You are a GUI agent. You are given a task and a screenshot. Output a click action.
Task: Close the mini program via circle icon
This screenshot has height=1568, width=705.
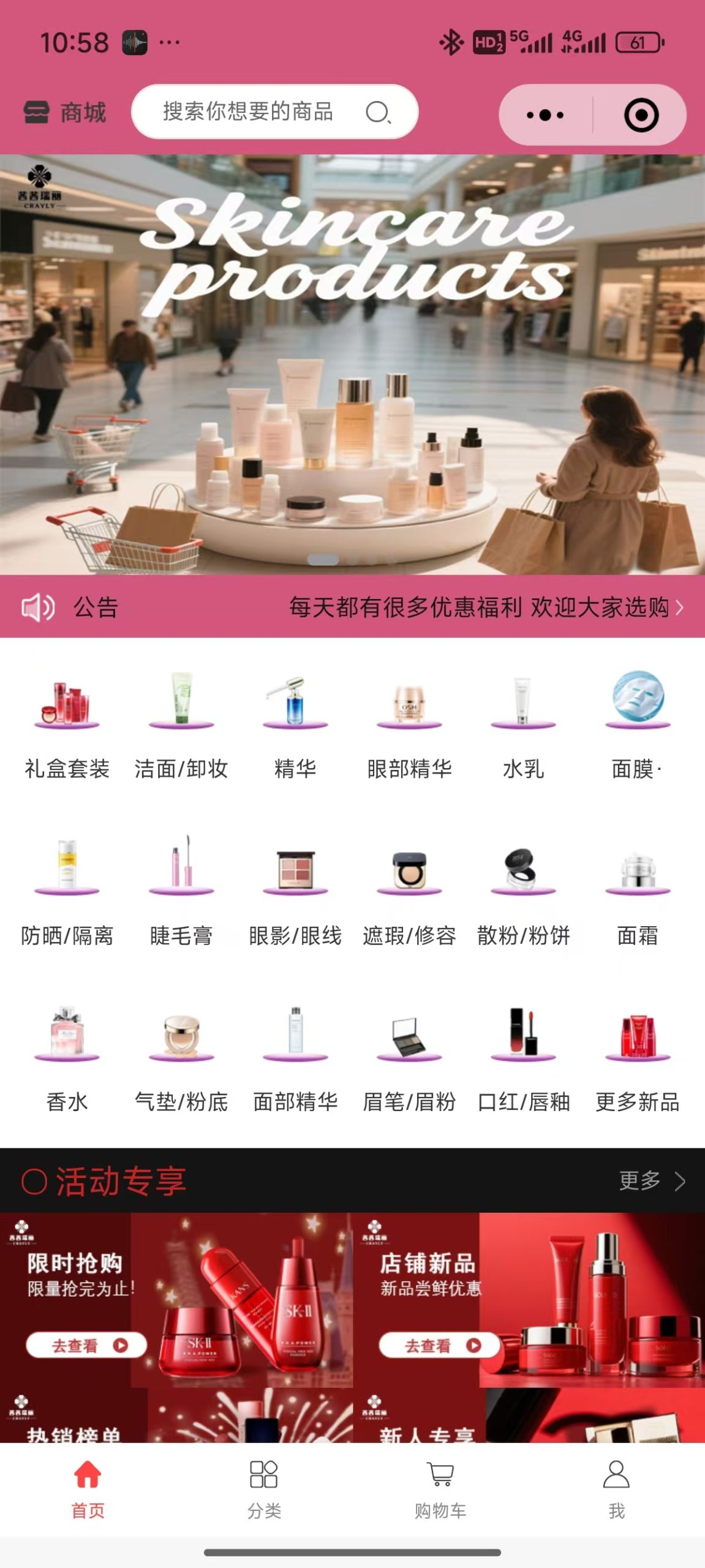click(641, 115)
